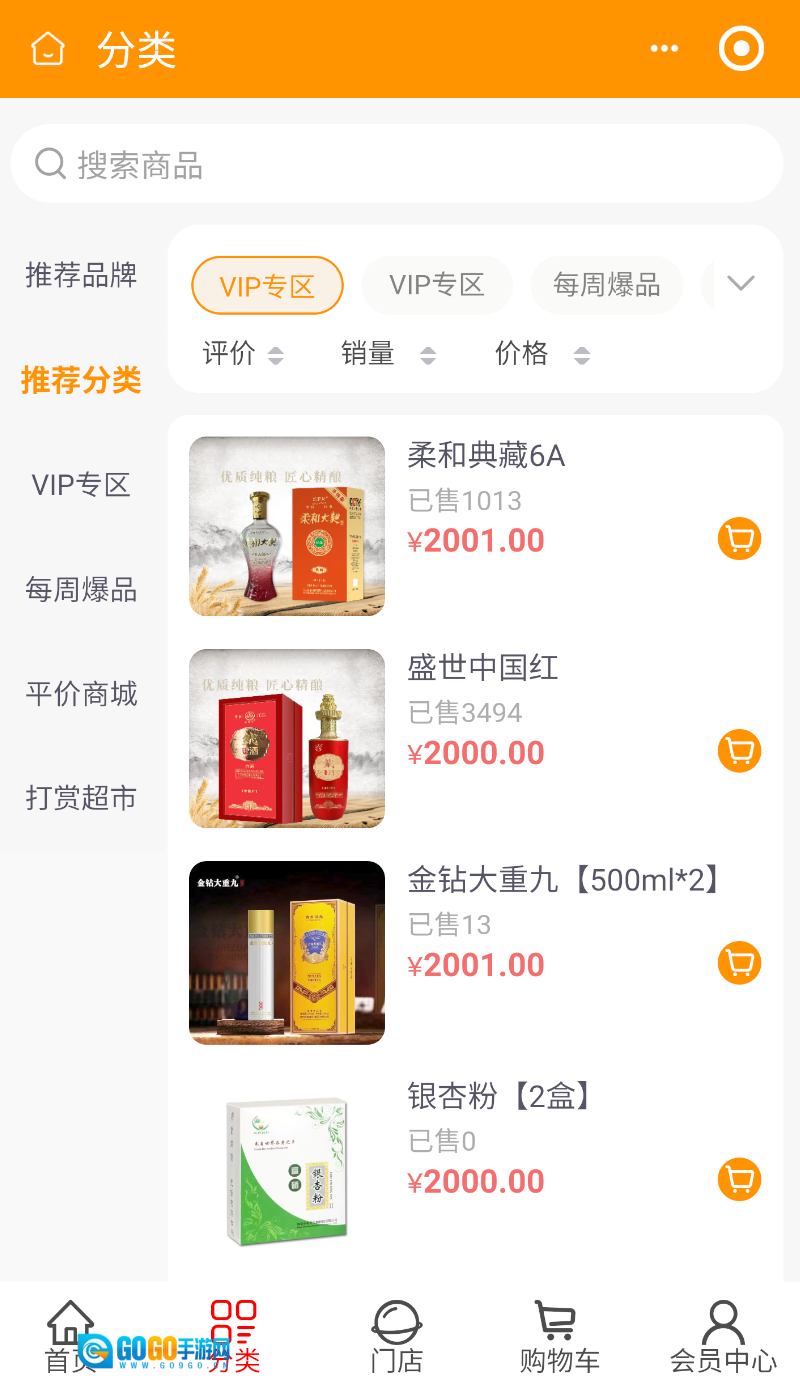
Task: Click the home icon in the header
Action: pyautogui.click(x=47, y=48)
